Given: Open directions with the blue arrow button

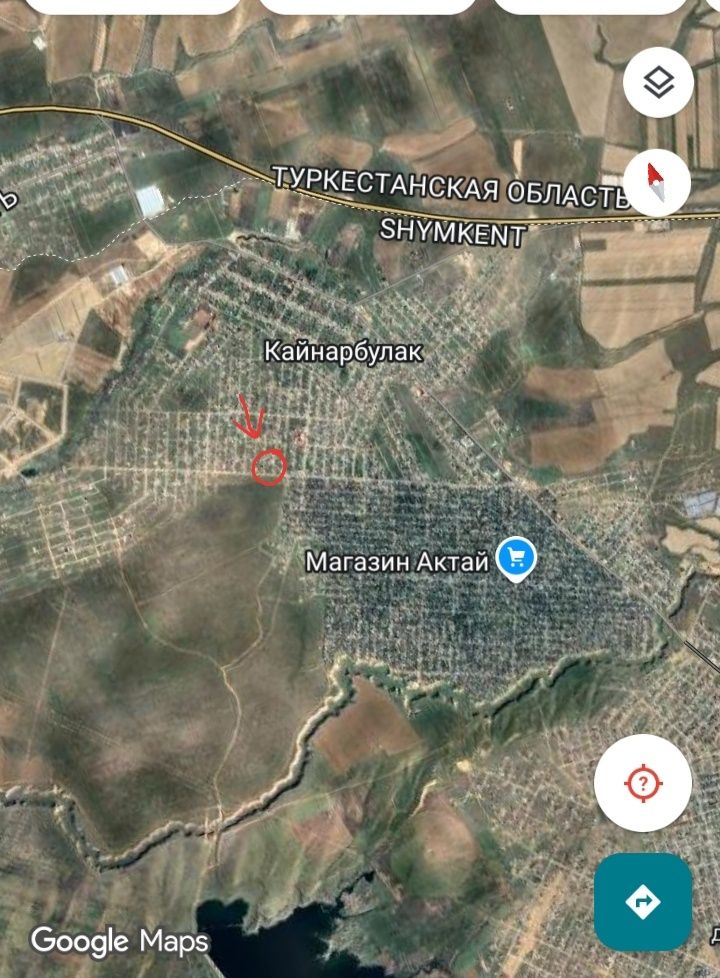Looking at the screenshot, I should (x=643, y=901).
